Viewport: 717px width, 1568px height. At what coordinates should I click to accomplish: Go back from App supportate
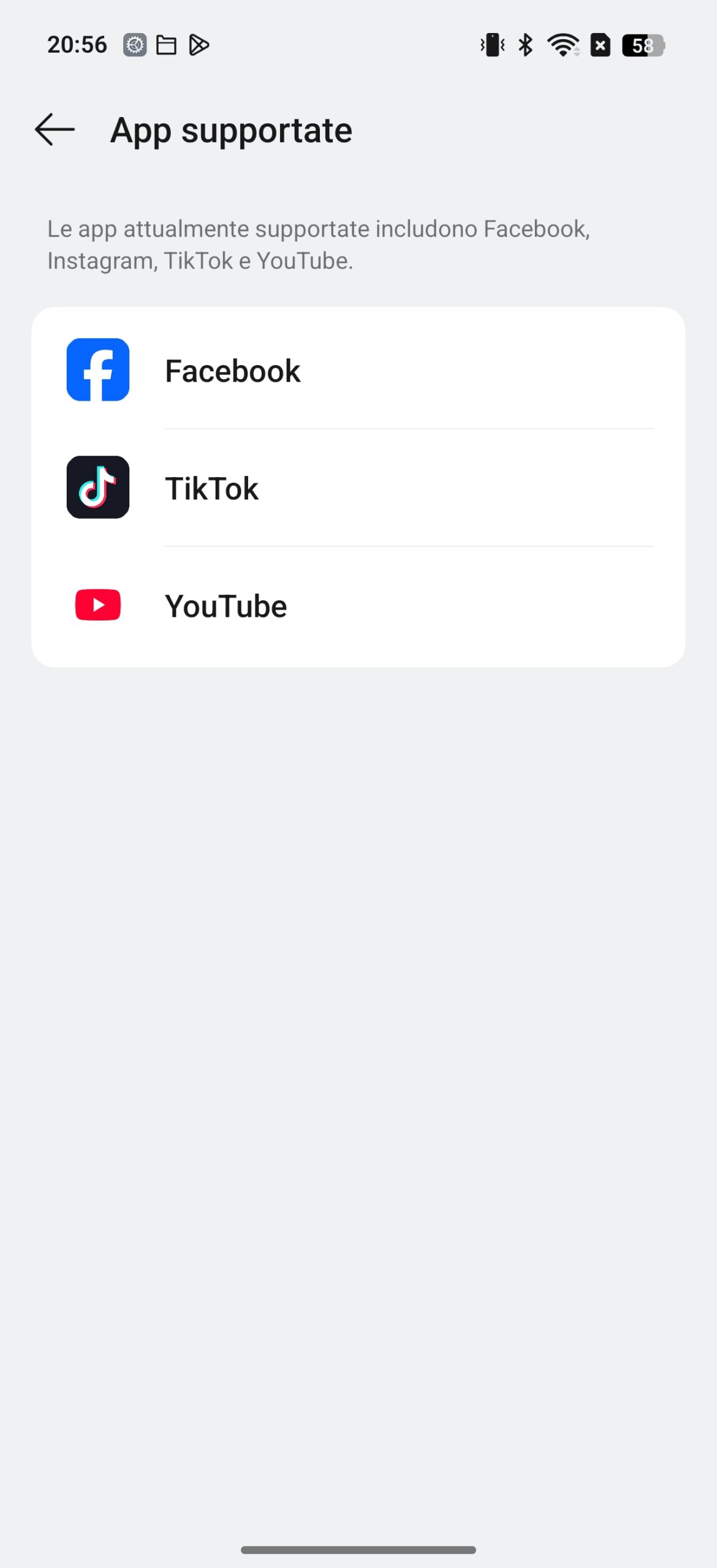[55, 130]
